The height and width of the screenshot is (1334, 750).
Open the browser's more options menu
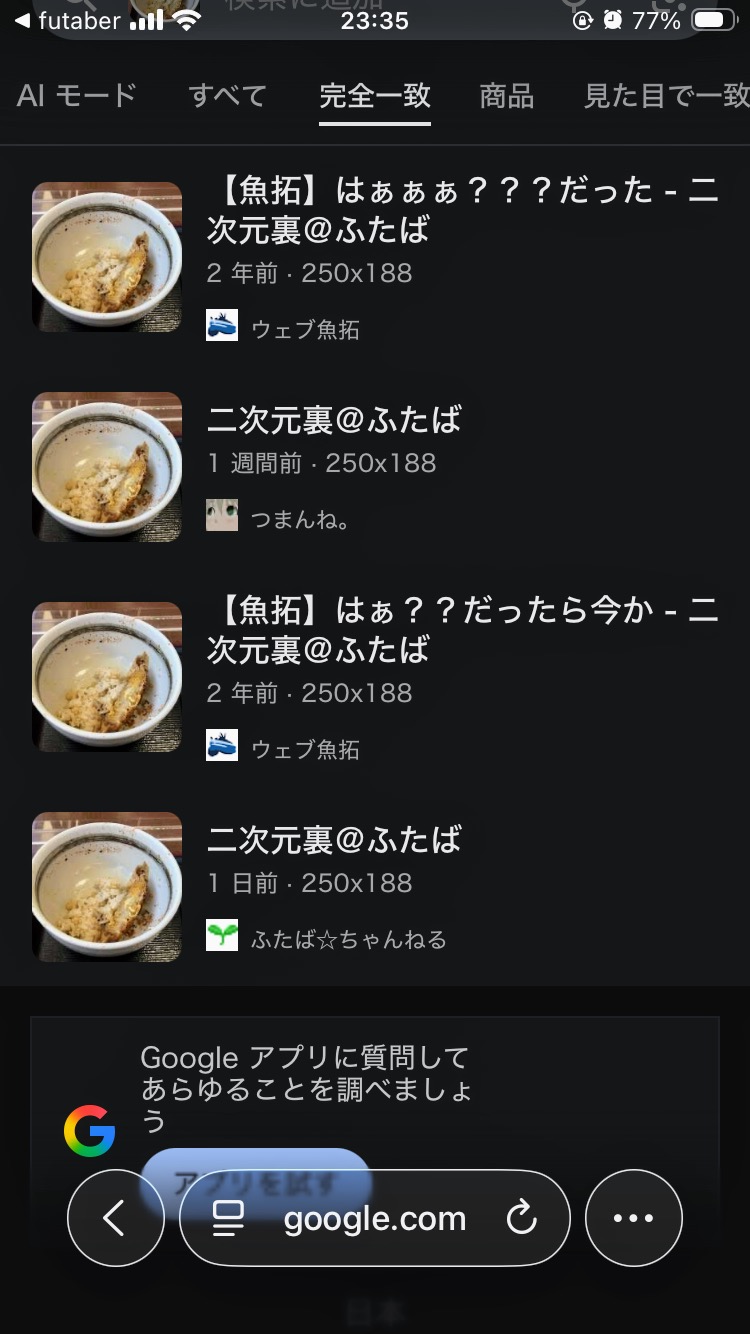[633, 1218]
